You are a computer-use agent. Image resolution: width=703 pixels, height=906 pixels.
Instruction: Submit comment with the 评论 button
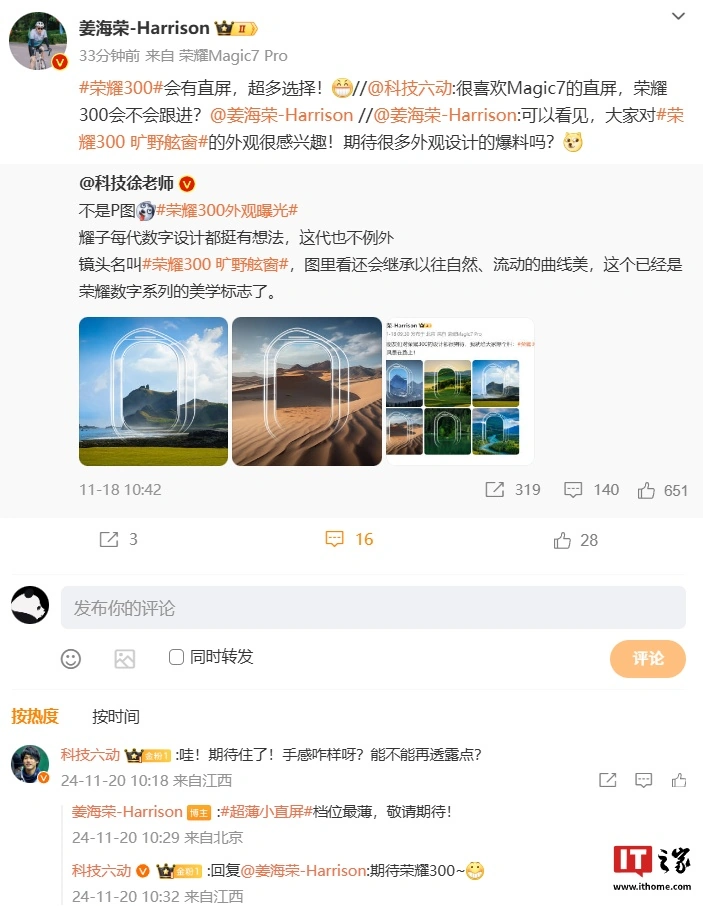(647, 658)
